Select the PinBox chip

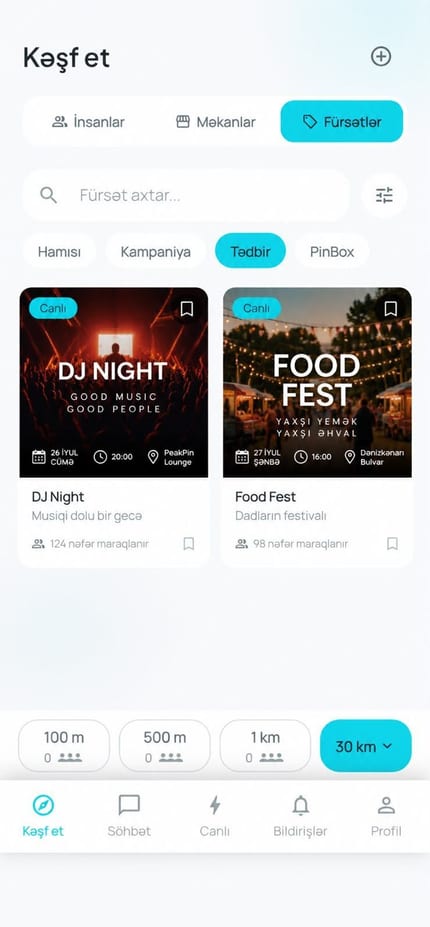point(332,252)
